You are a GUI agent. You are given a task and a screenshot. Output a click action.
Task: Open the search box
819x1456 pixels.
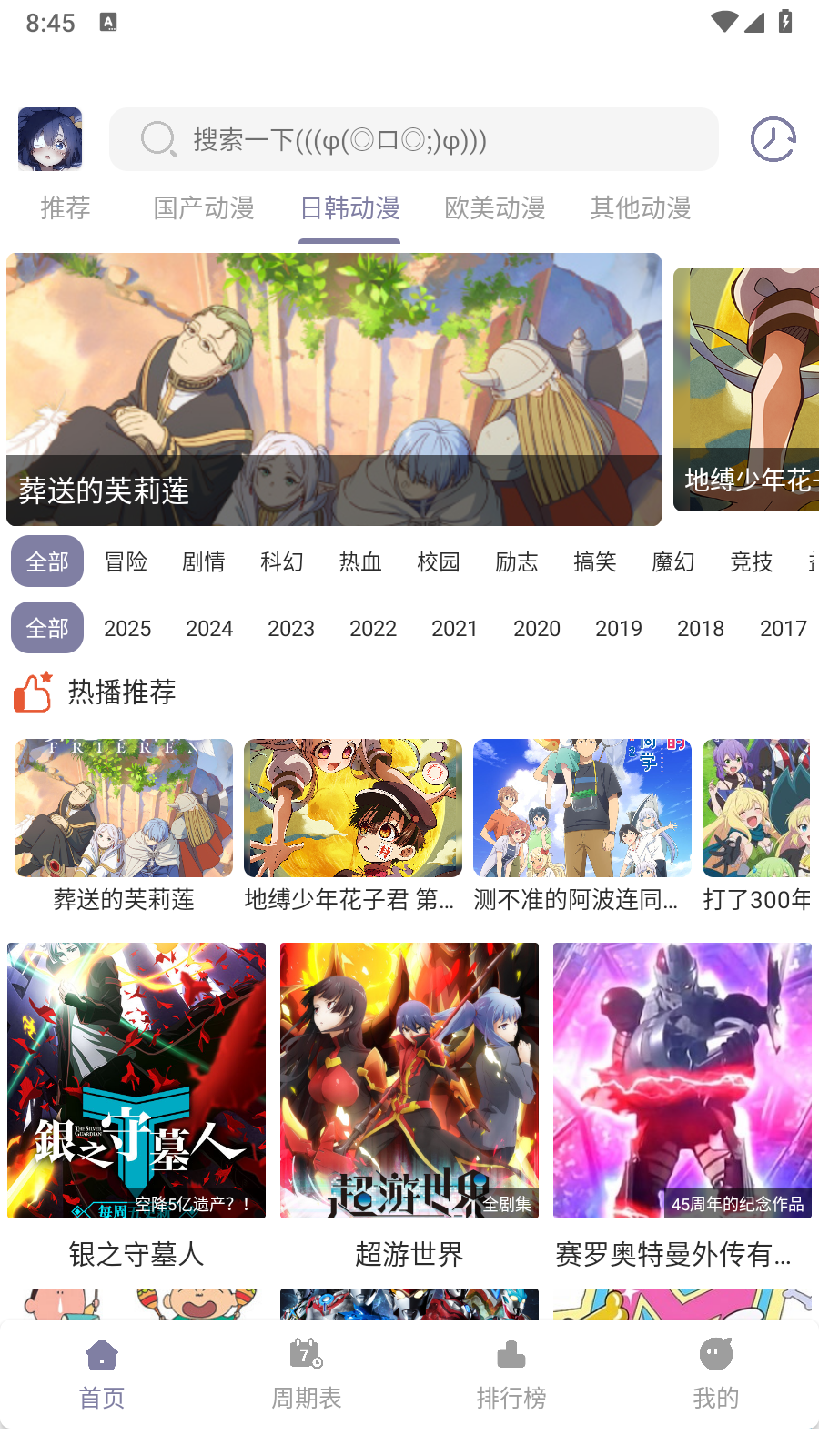click(x=414, y=139)
